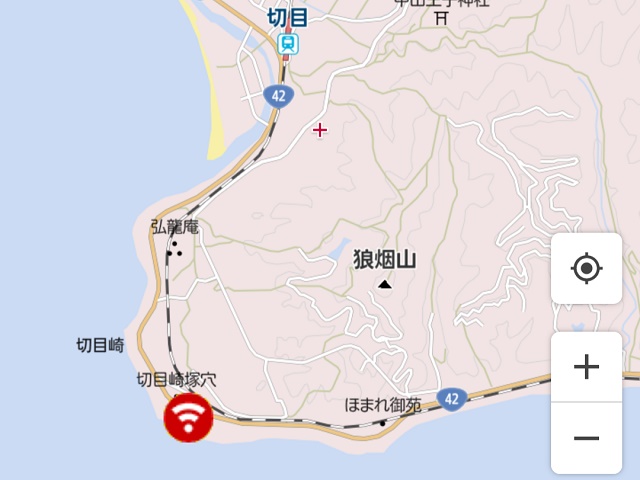Zoom in on the map
Viewport: 640px width, 480px height.
[x=586, y=367]
